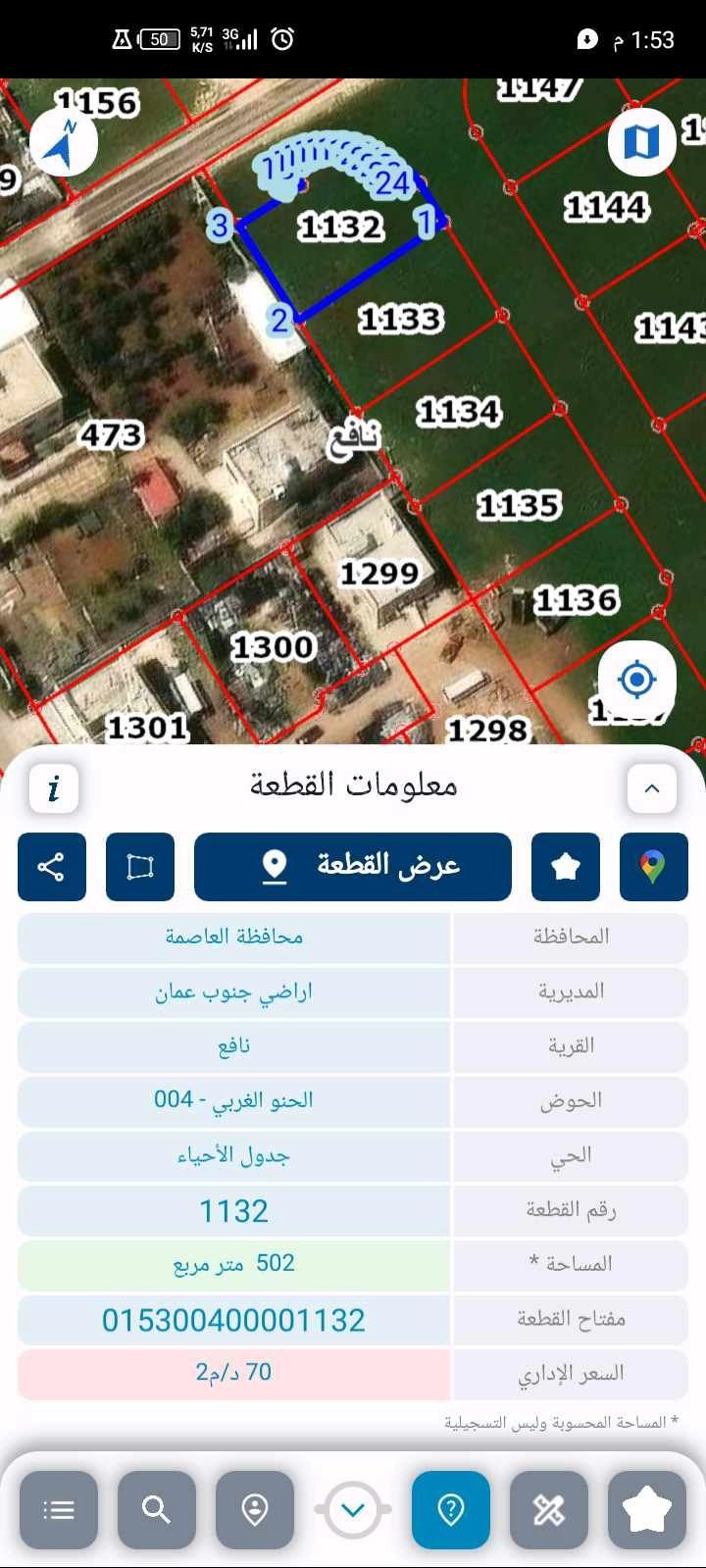Image resolution: width=706 pixels, height=1568 pixels.
Task: Open the search icon in bottom toolbar
Action: (x=156, y=1510)
